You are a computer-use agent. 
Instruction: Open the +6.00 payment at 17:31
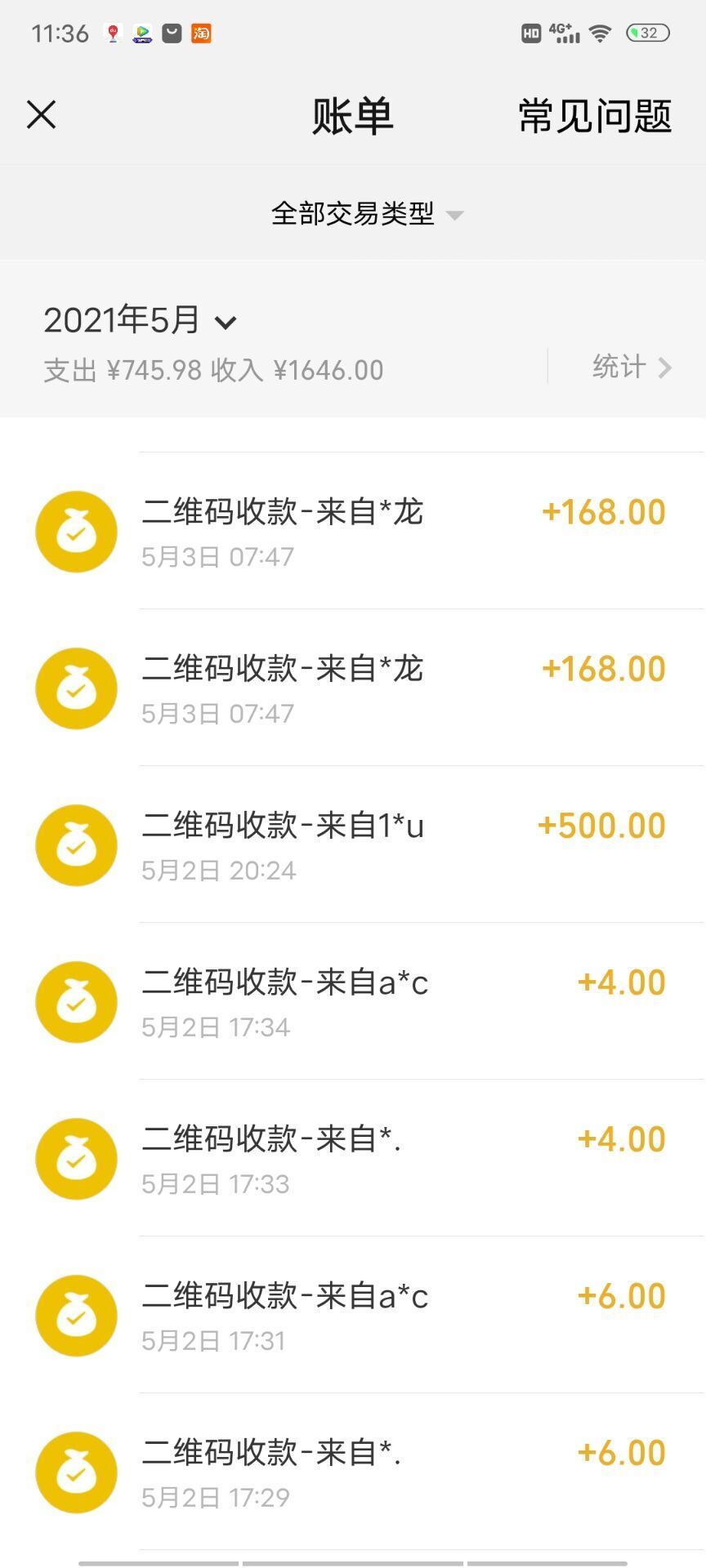pyautogui.click(x=353, y=1315)
